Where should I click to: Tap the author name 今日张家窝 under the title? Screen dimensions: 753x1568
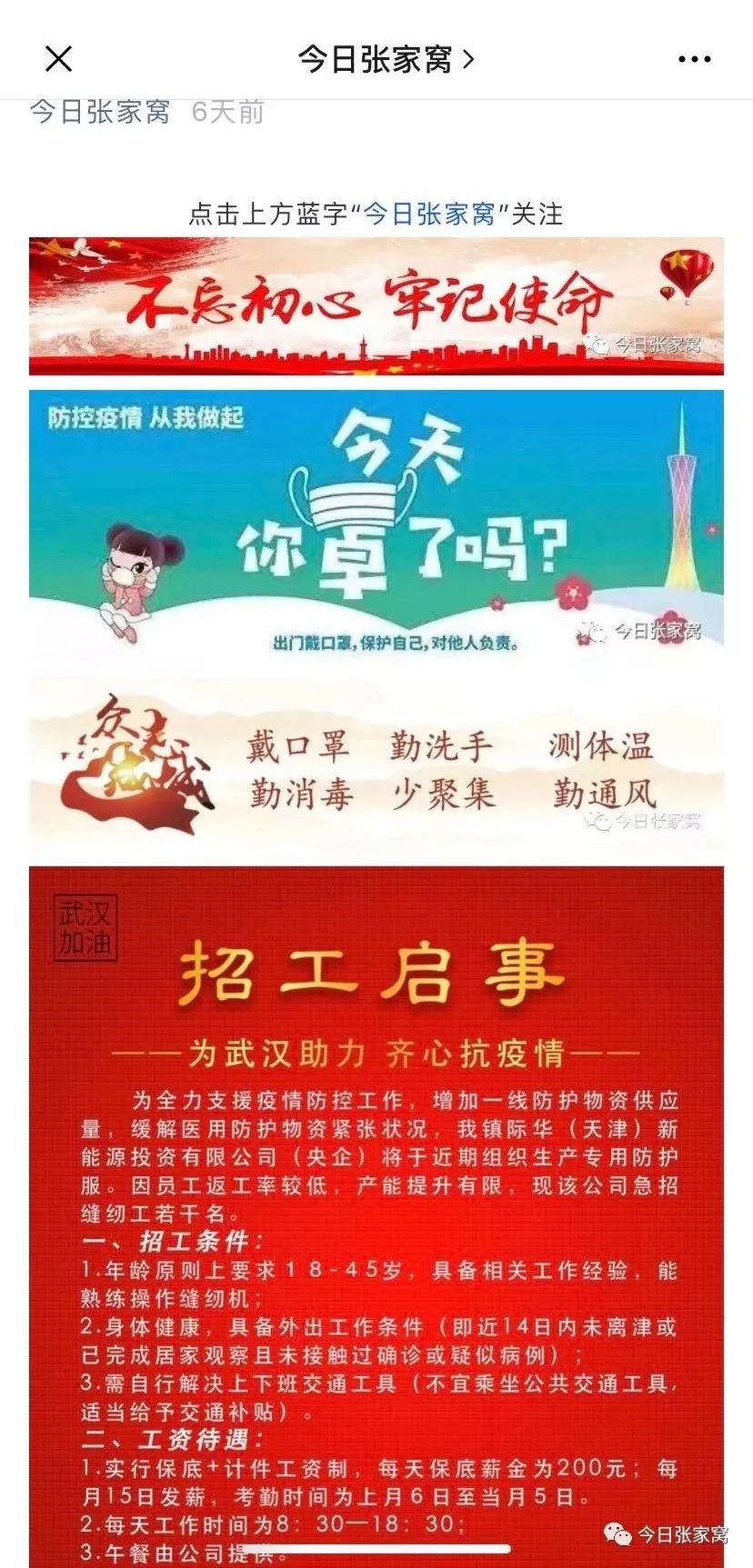point(100,112)
